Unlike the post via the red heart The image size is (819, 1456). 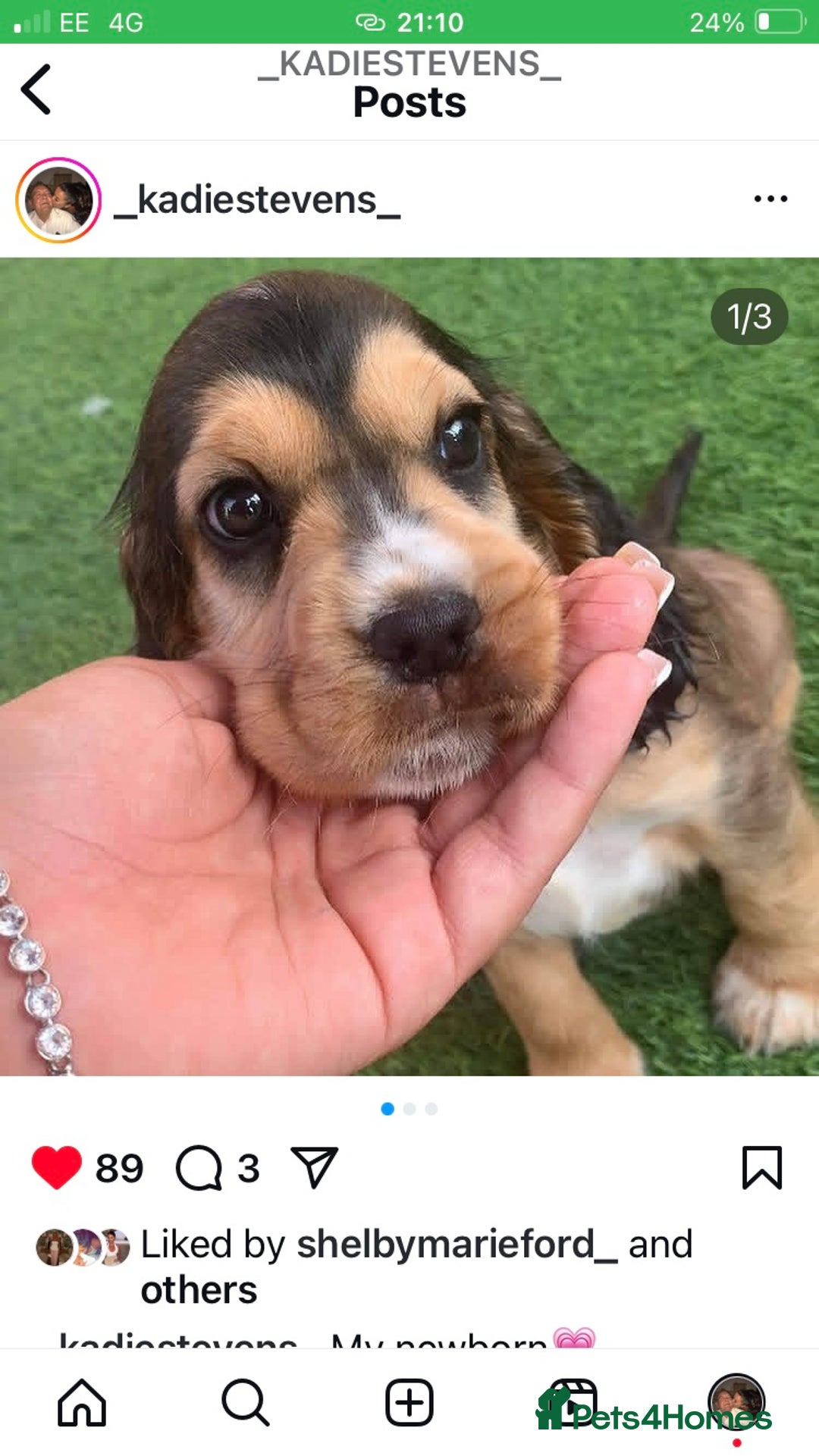pos(56,1167)
